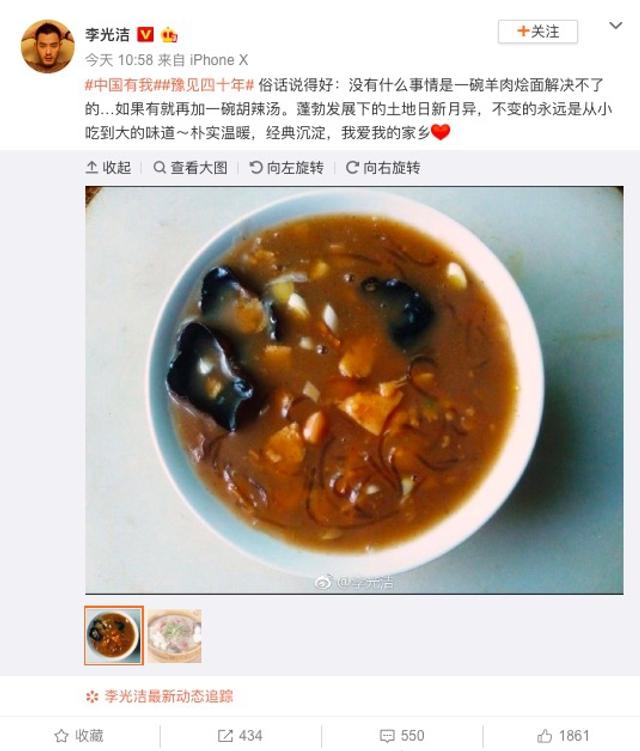Image resolution: width=640 pixels, height=751 pixels.
Task: Collapse the image with 收起
Action: 108,168
